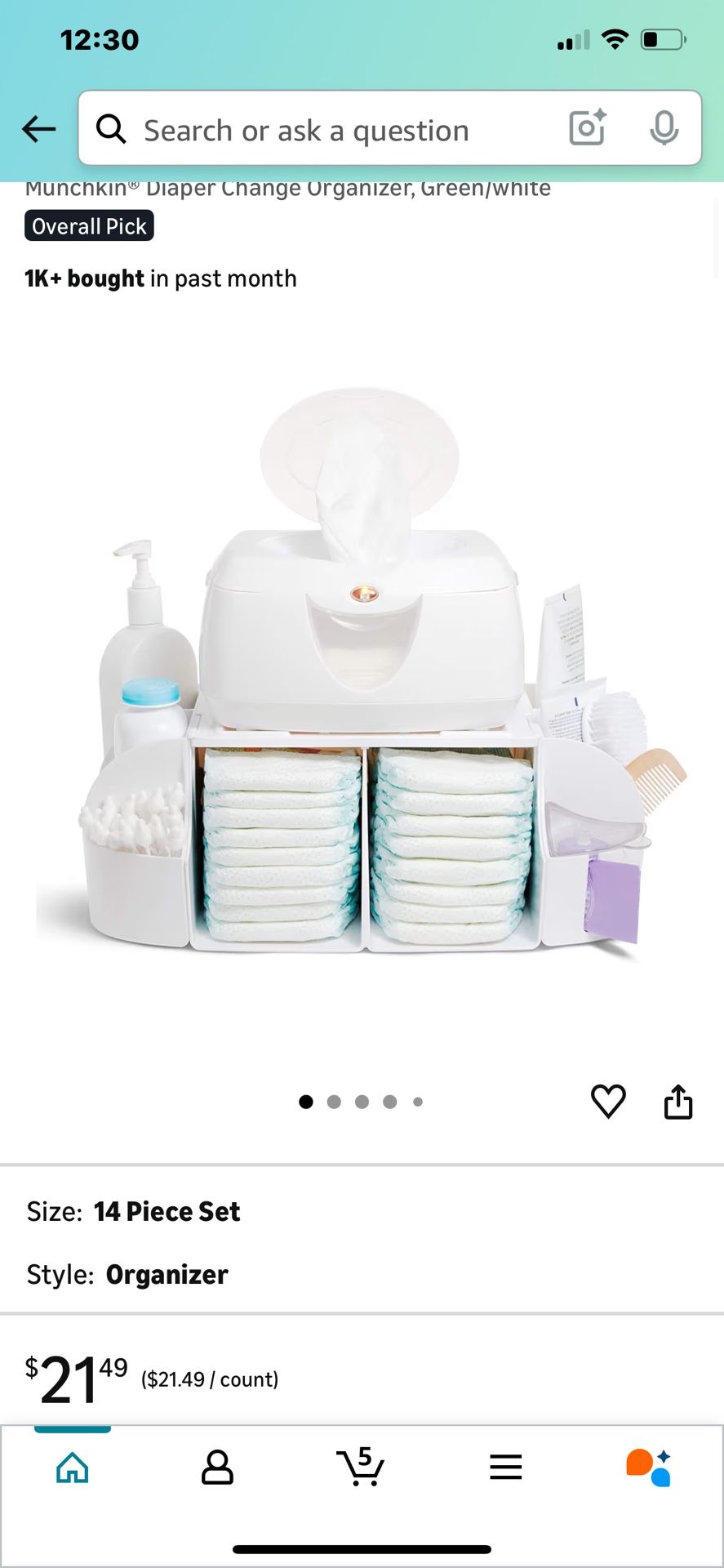Open the share sheet for this product

tap(677, 1101)
